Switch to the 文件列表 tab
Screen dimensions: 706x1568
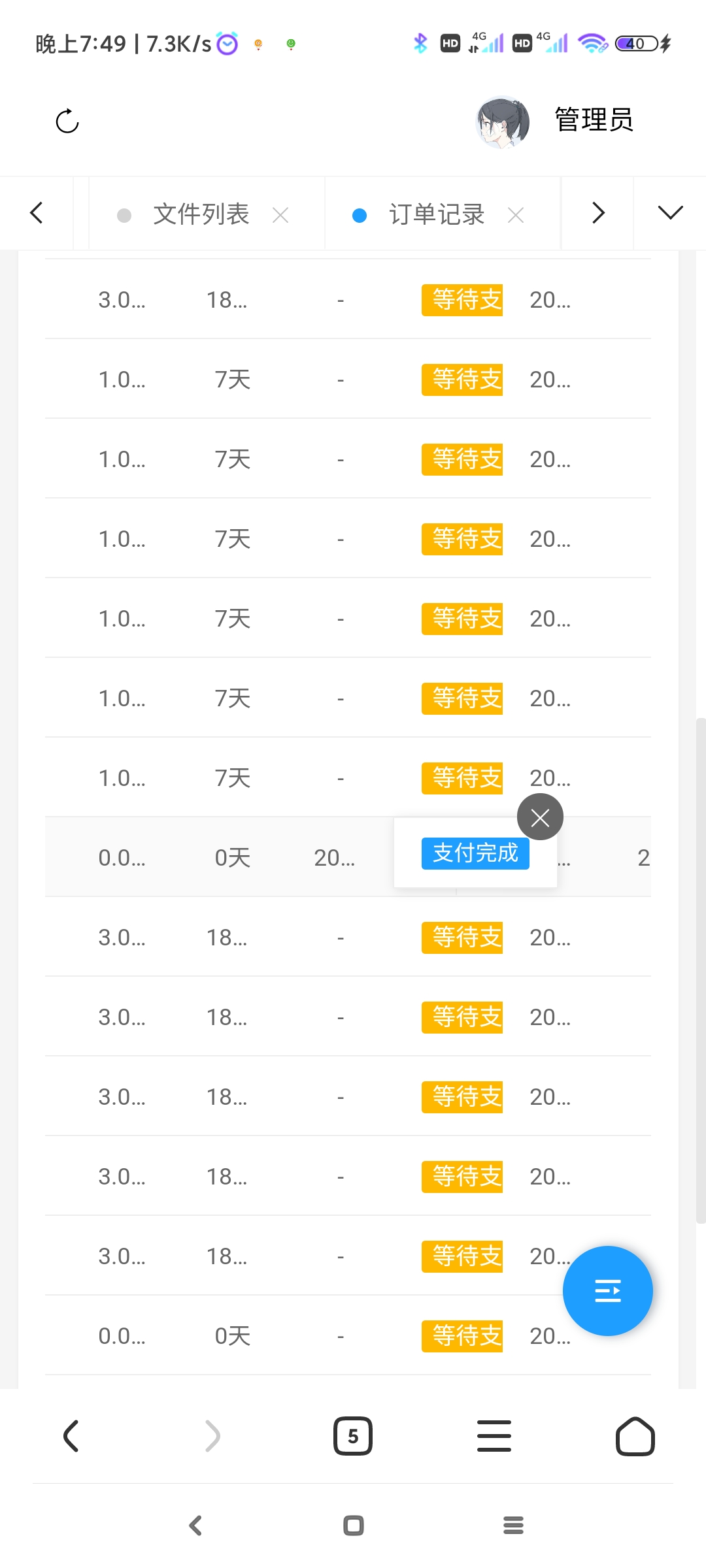pyautogui.click(x=201, y=214)
